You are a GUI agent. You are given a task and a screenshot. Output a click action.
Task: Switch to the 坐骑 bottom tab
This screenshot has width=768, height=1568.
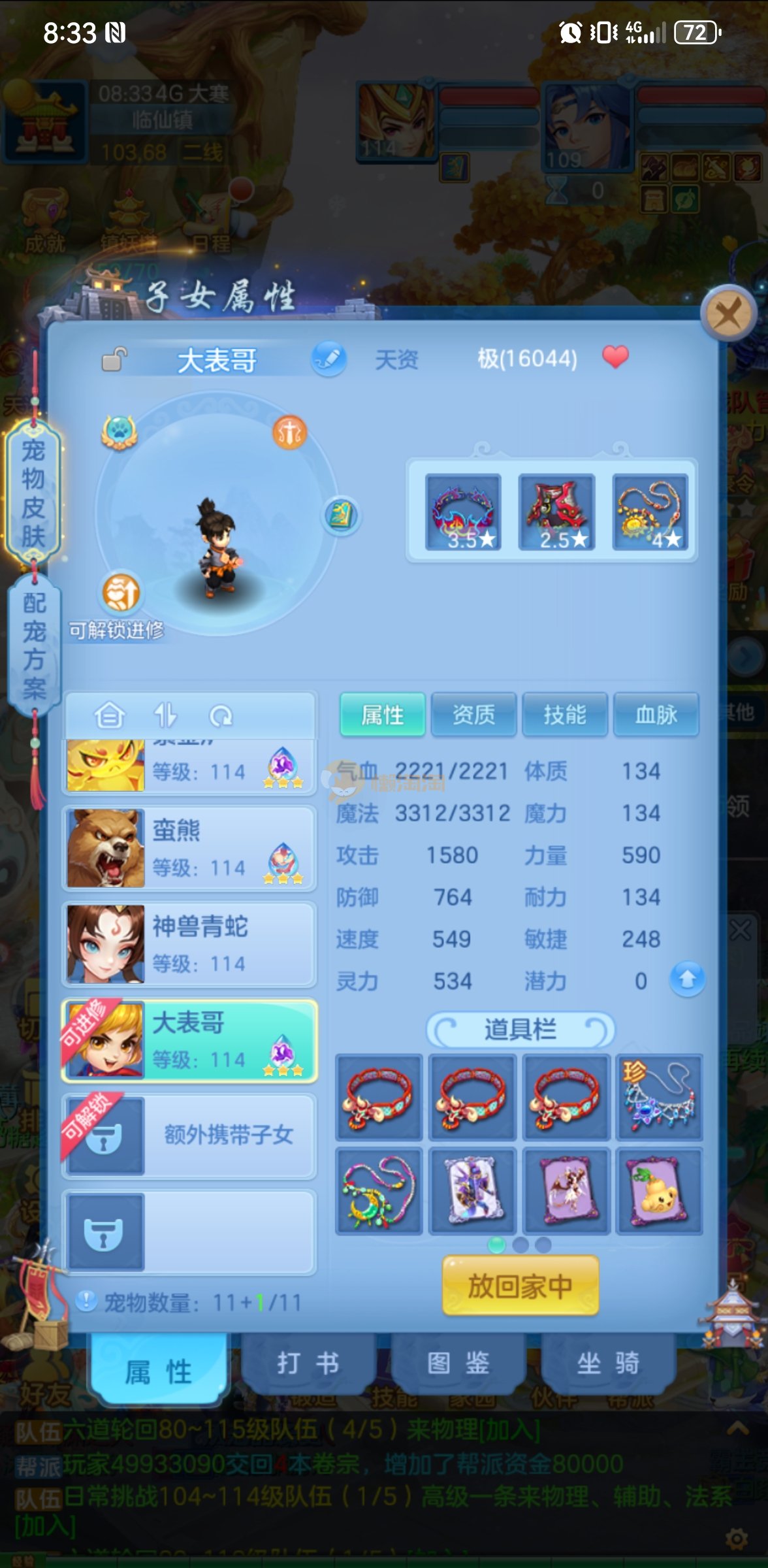(x=608, y=1363)
